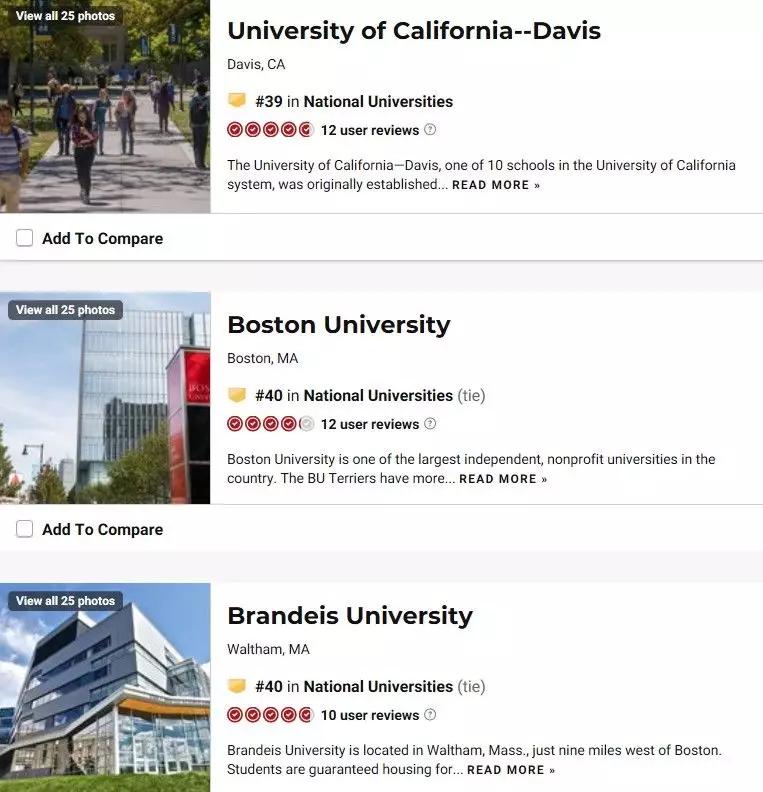Image resolution: width=763 pixels, height=792 pixels.
Task: Read more about University of California—Davis
Action: (x=495, y=185)
